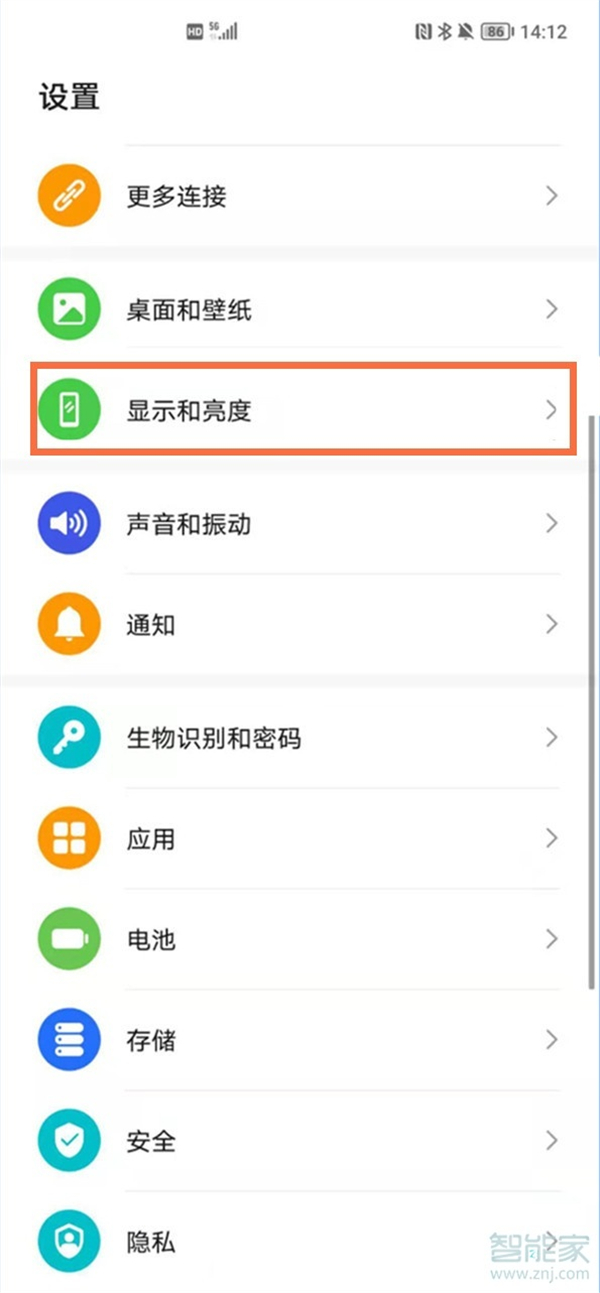Viewport: 600px width, 1293px height.
Task: Open the 存储 row
Action: (x=300, y=1041)
